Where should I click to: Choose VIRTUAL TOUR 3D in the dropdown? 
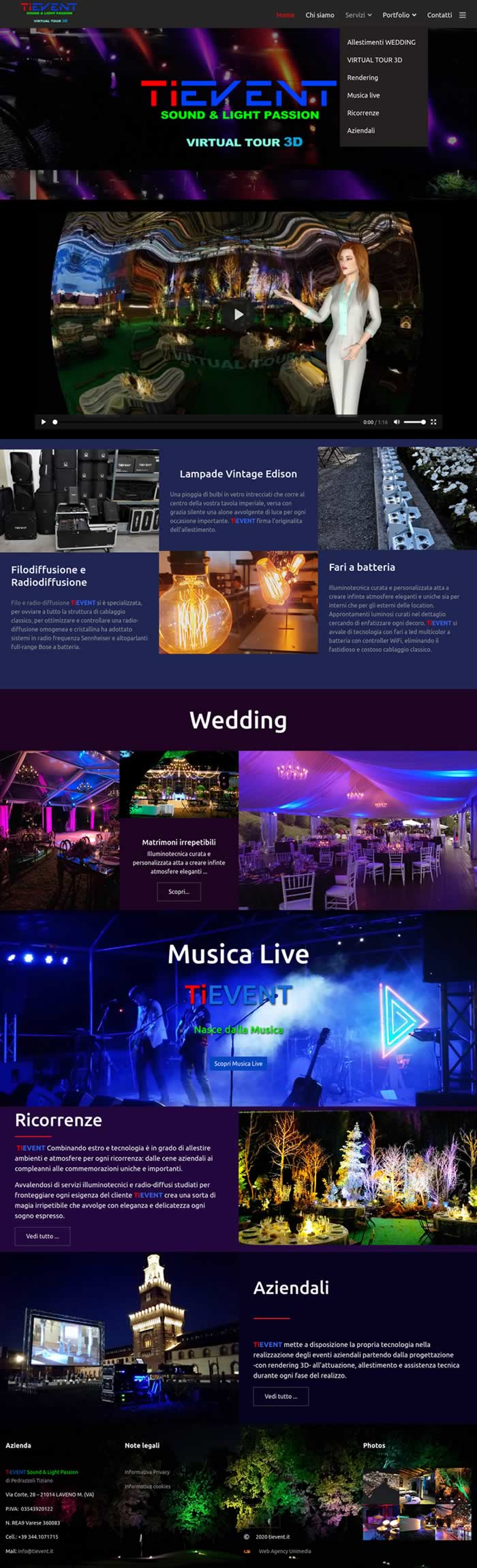click(x=374, y=60)
